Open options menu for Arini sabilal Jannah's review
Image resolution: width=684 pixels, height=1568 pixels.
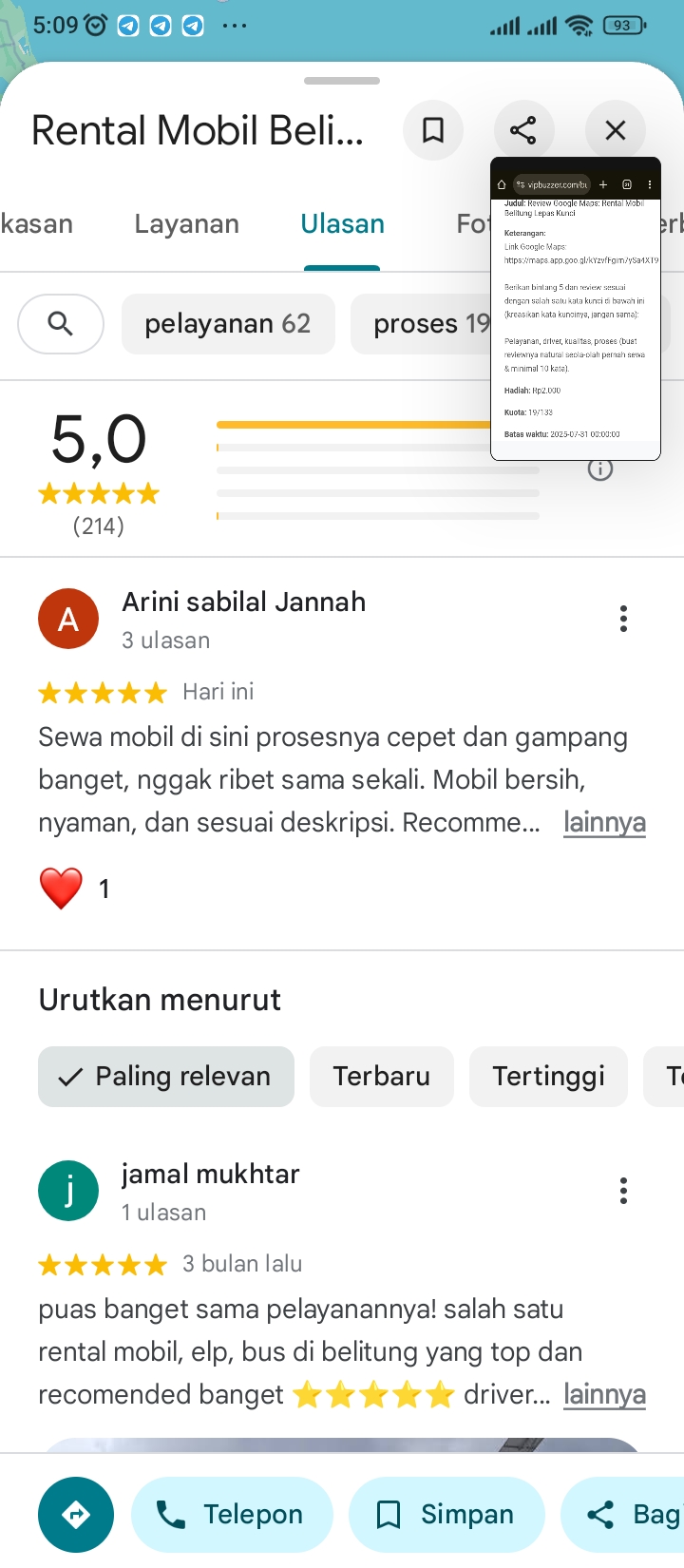click(x=623, y=619)
